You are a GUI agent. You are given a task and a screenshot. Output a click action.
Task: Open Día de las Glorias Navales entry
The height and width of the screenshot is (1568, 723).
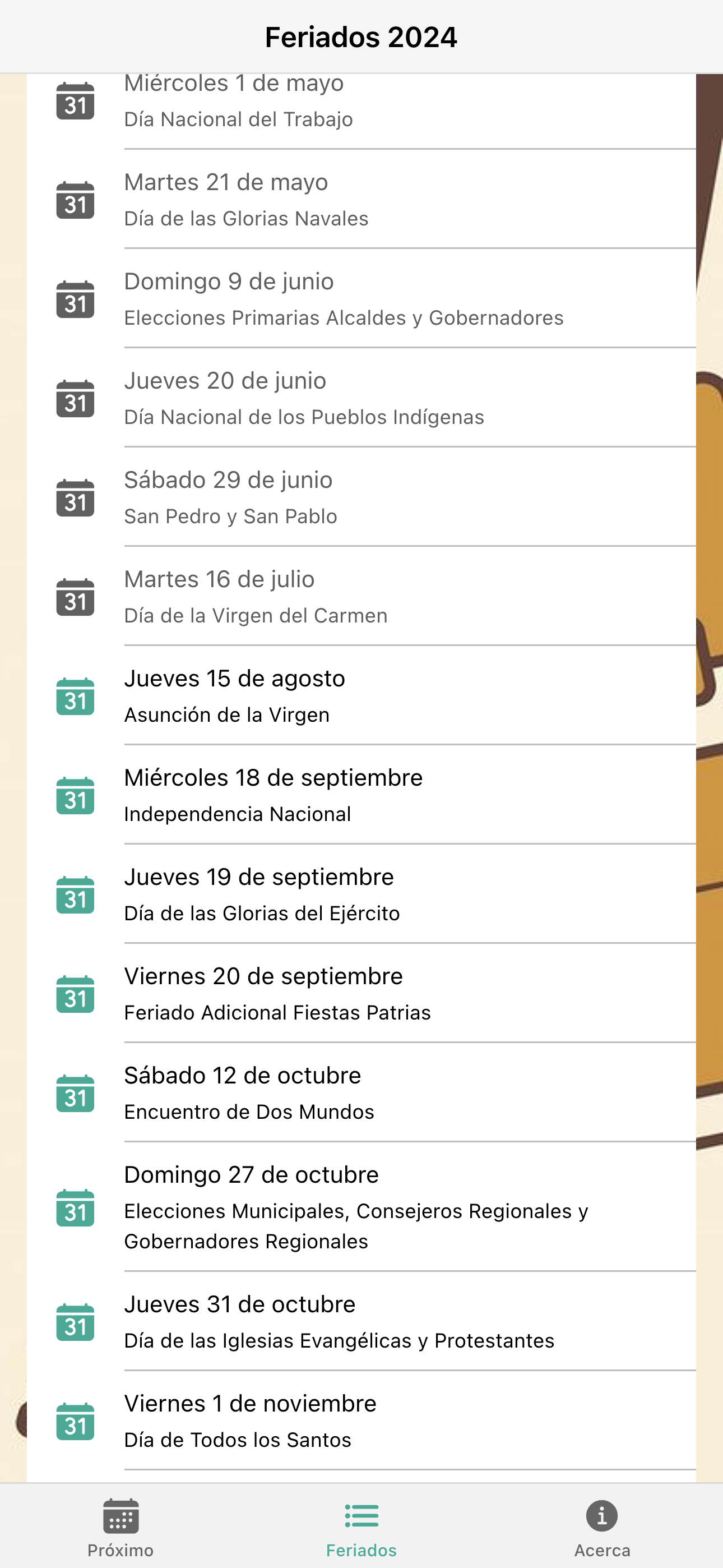pyautogui.click(x=361, y=199)
